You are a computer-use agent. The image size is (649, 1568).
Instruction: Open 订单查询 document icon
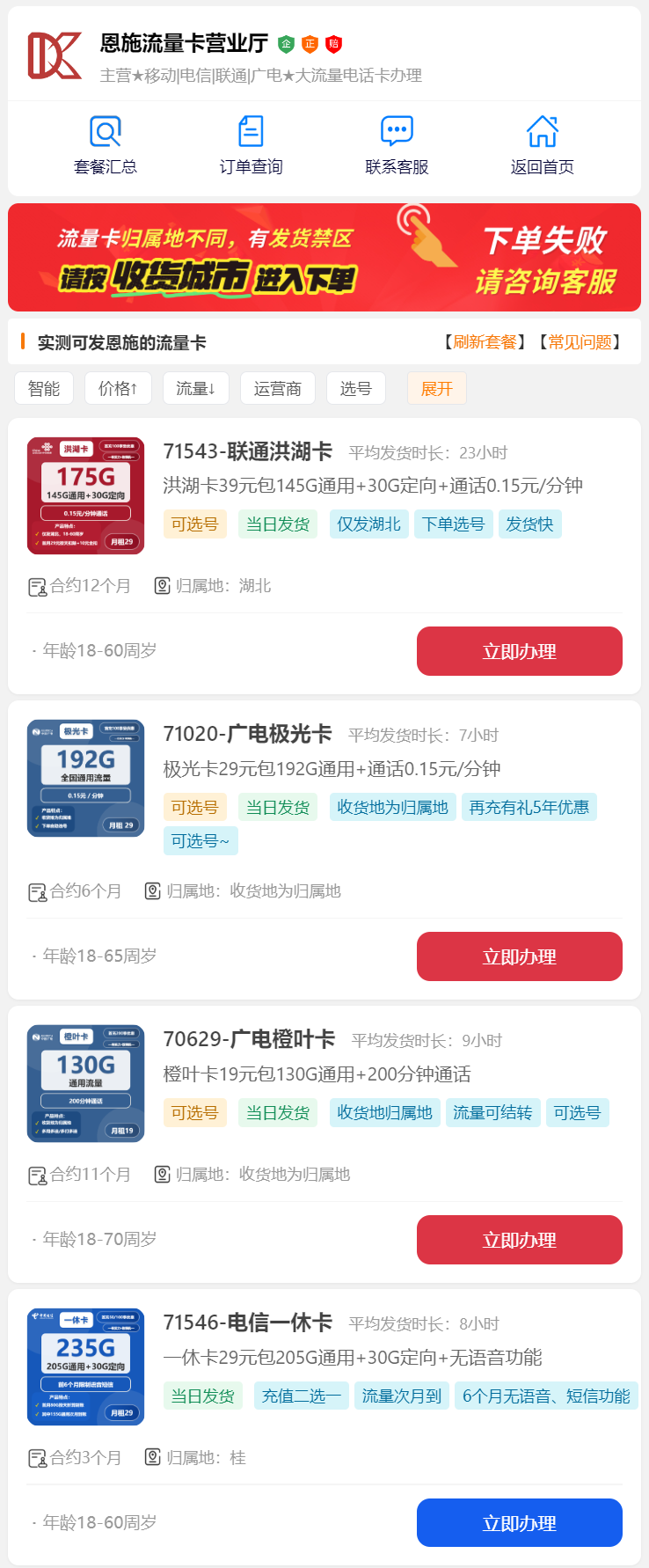[x=250, y=130]
